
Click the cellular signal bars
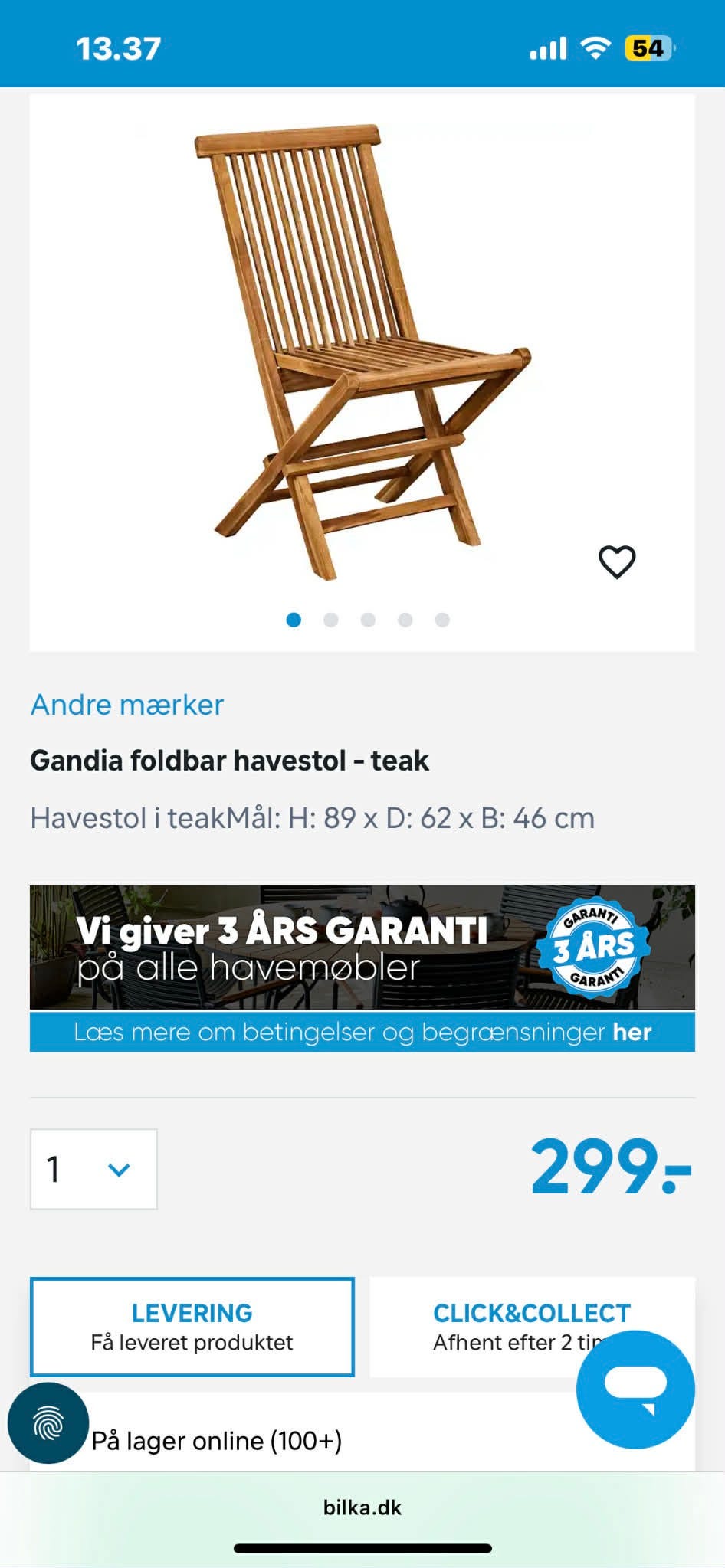(550, 48)
